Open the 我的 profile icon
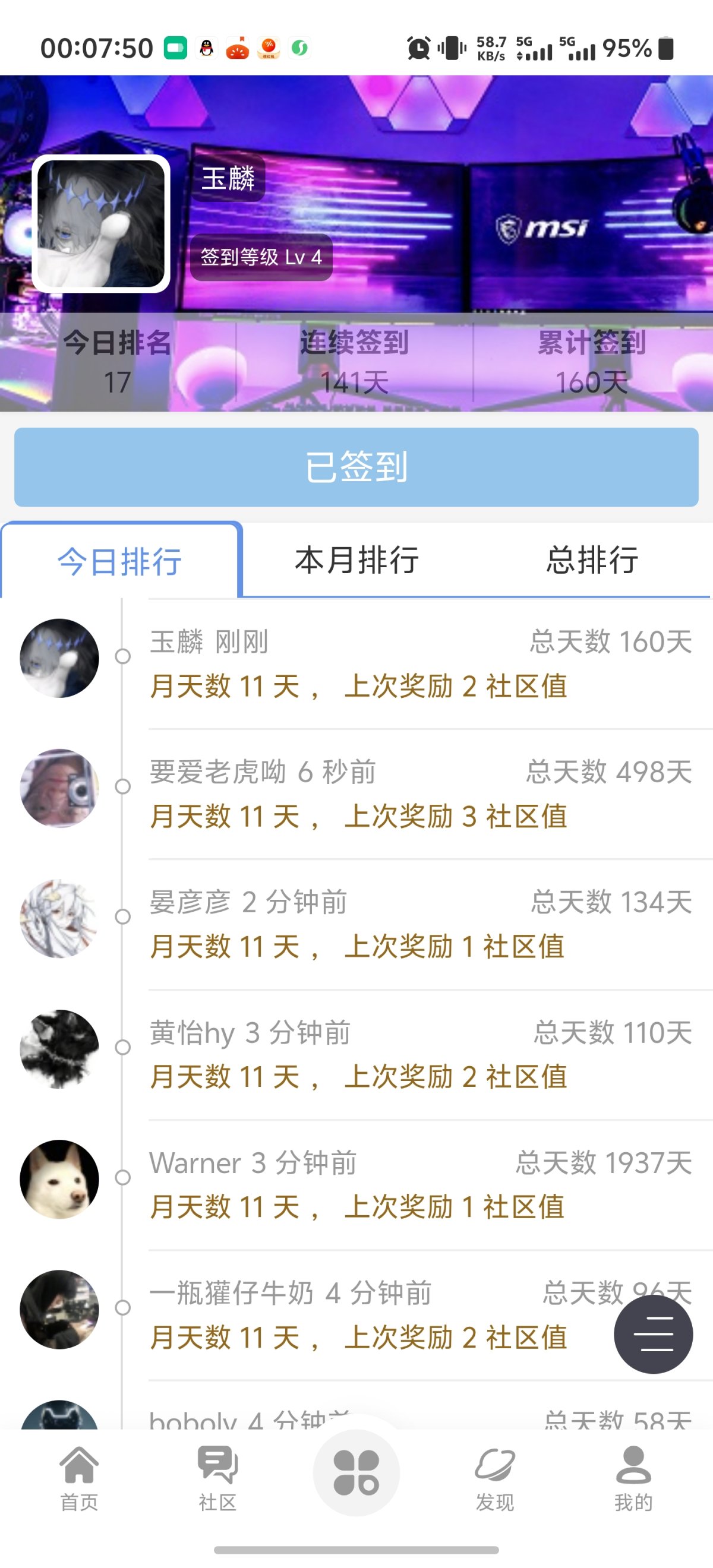Viewport: 713px width, 1568px height. pos(633,1479)
